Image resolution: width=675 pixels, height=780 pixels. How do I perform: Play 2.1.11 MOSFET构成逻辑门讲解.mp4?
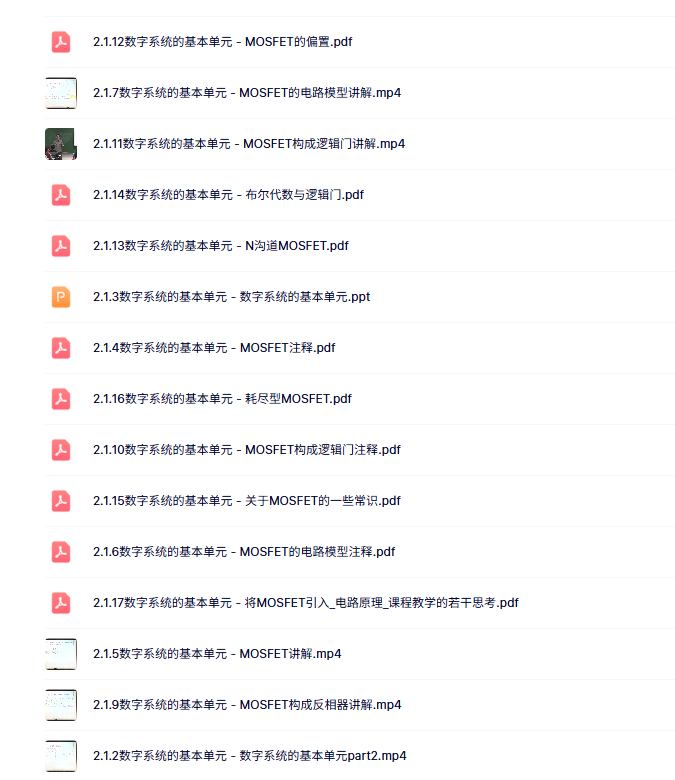point(248,144)
